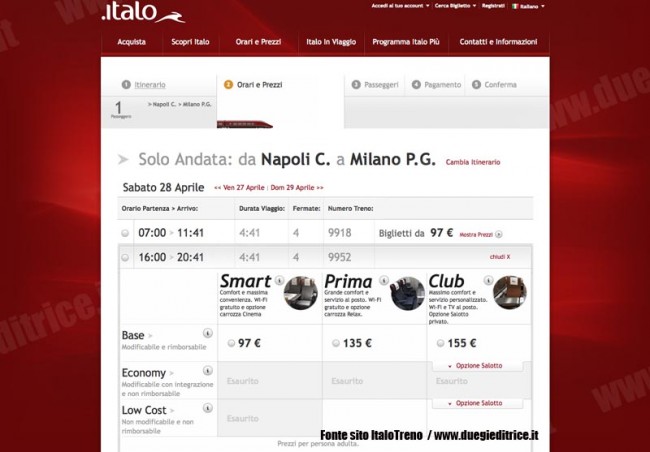The width and height of the screenshot is (650, 452).
Task: Open Italo in Viaggio section
Action: click(330, 42)
